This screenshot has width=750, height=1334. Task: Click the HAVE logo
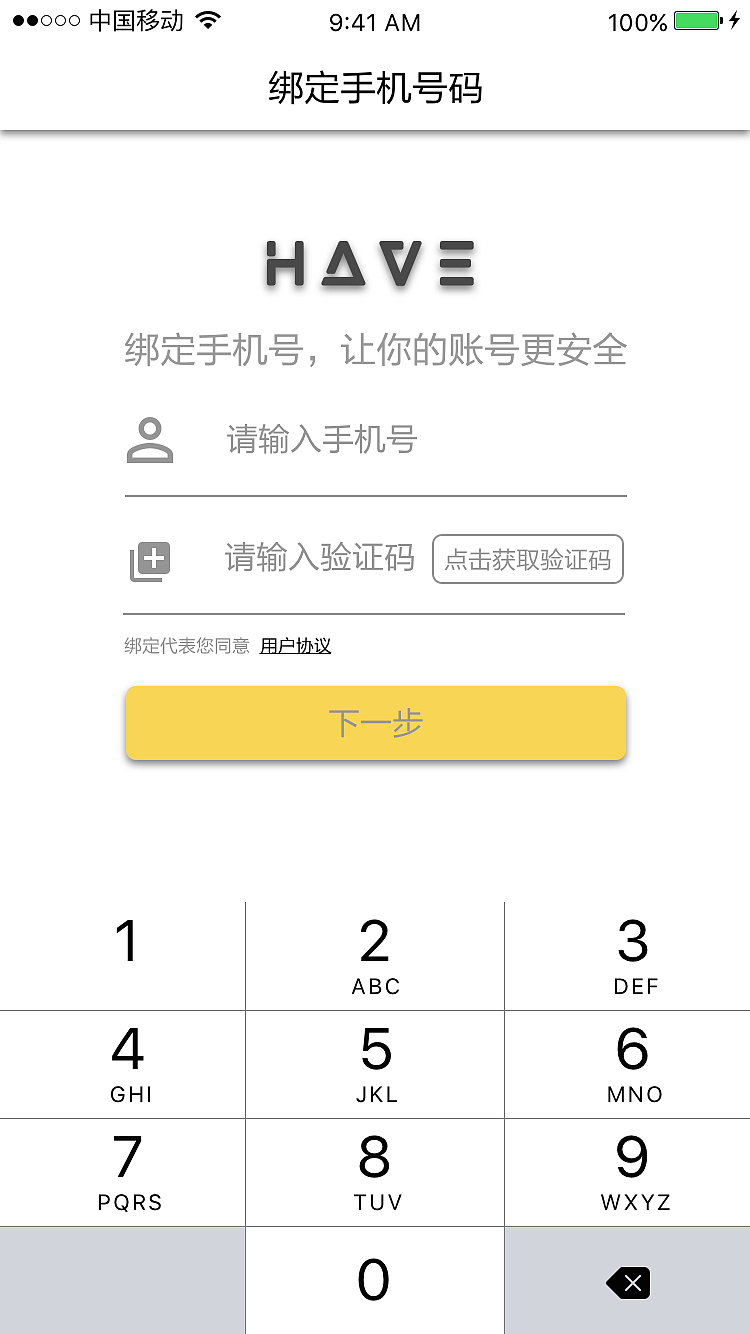pyautogui.click(x=371, y=263)
